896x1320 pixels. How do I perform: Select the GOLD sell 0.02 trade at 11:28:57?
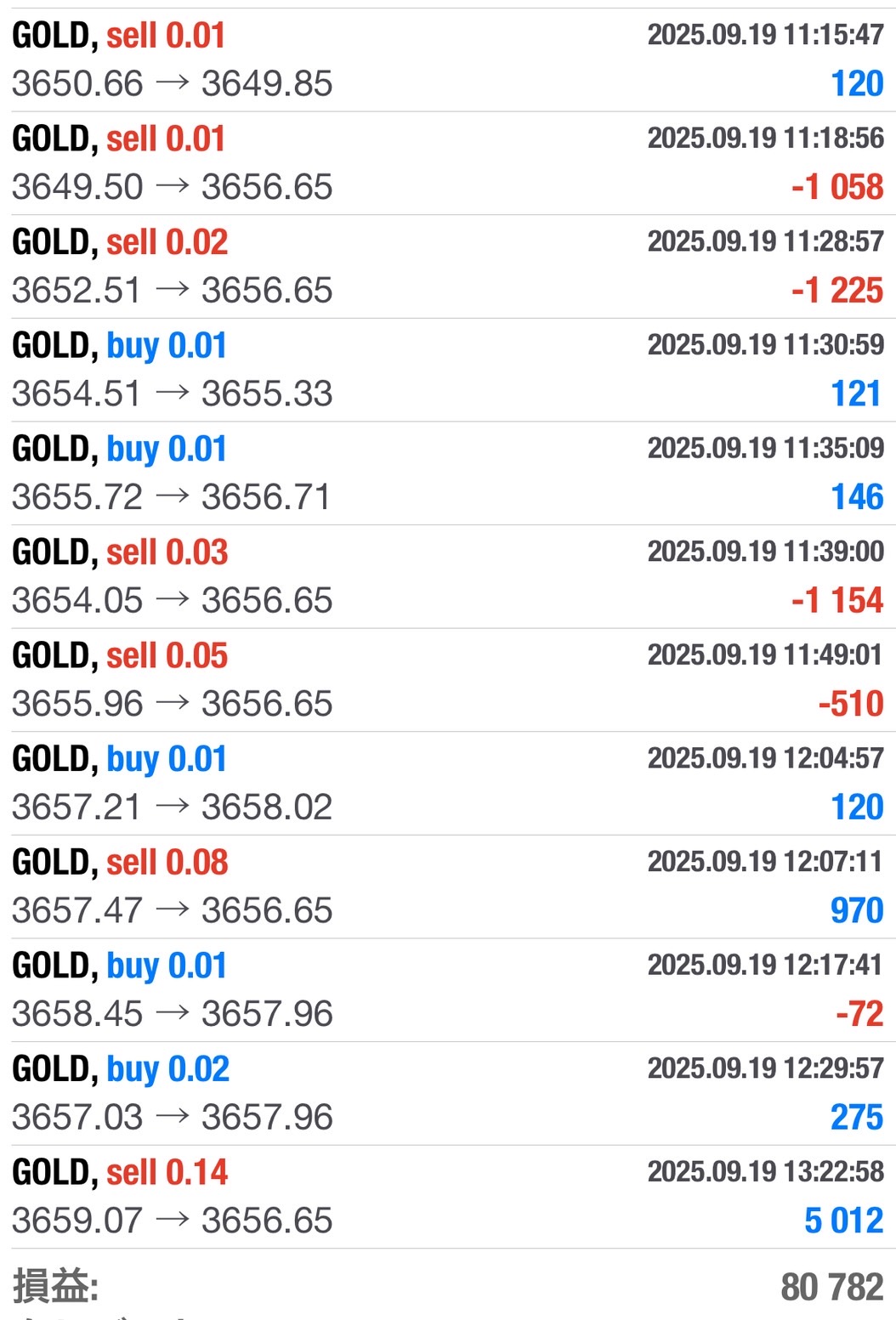[x=448, y=266]
